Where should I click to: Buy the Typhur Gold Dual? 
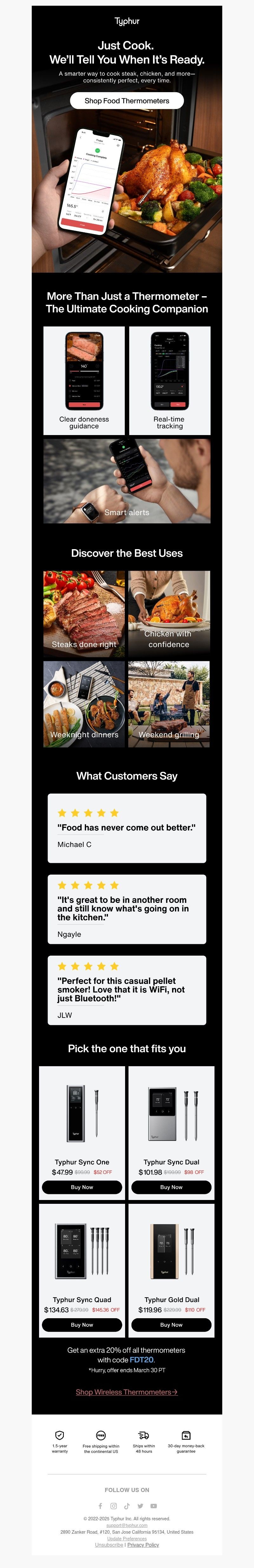pyautogui.click(x=171, y=1325)
